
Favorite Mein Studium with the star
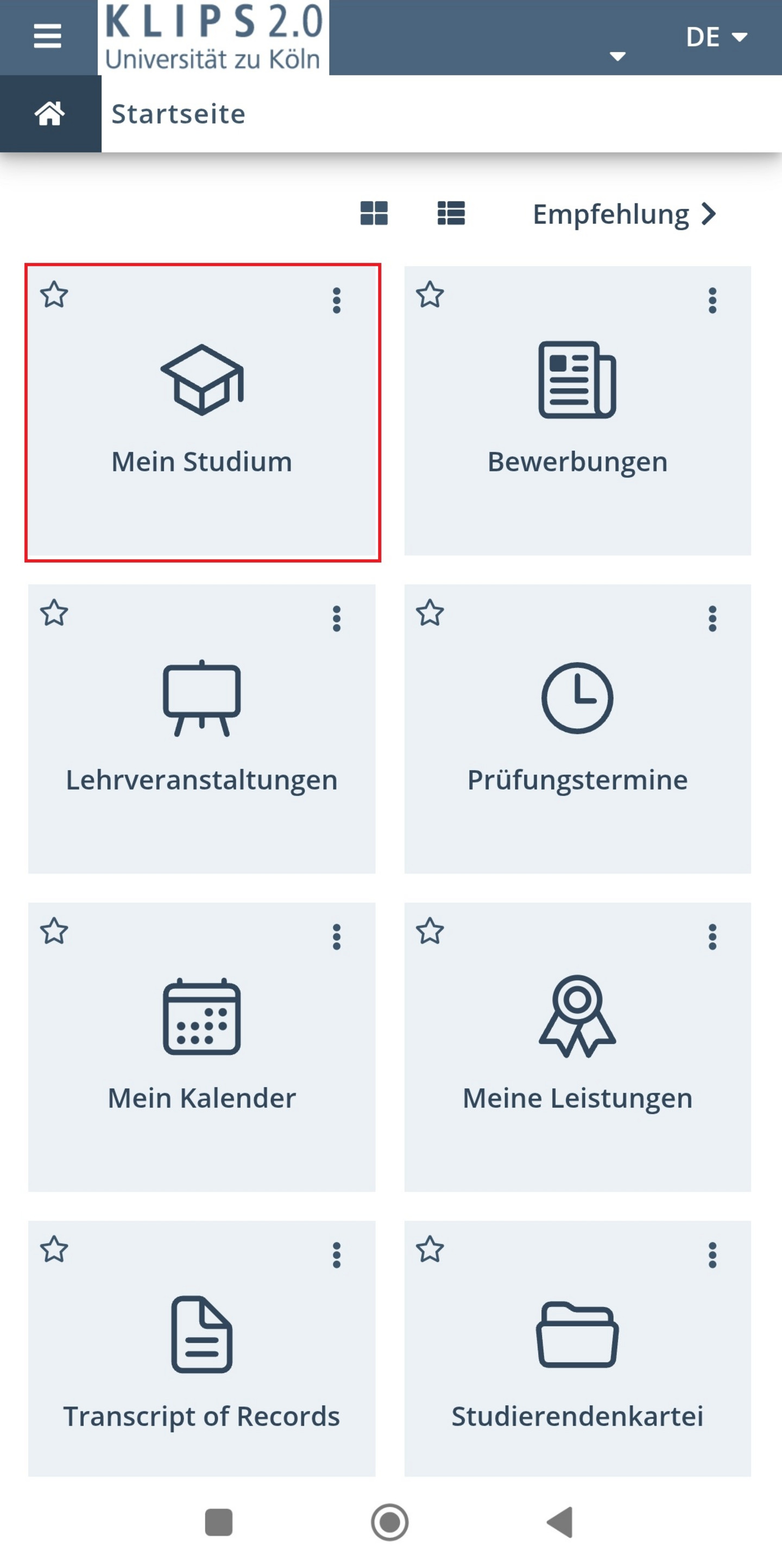[54, 295]
